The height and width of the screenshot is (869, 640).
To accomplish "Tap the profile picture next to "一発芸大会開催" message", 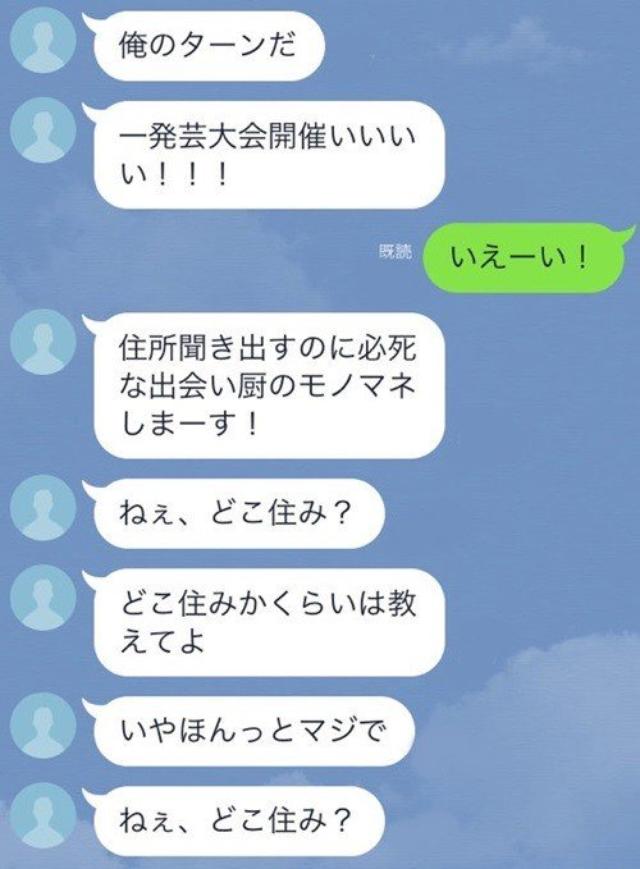I will [x=44, y=132].
